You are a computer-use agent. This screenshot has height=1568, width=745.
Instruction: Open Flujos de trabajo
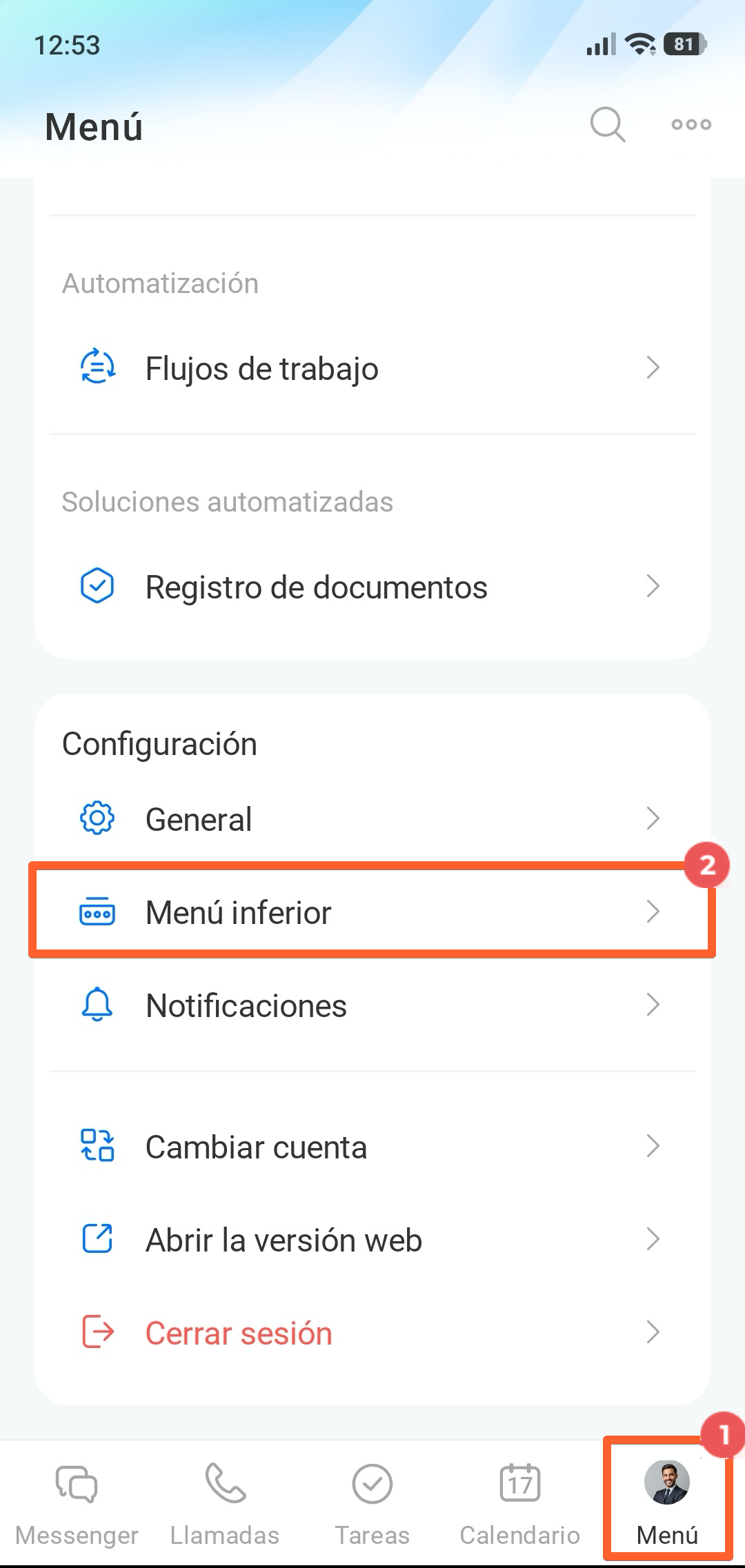coord(371,368)
